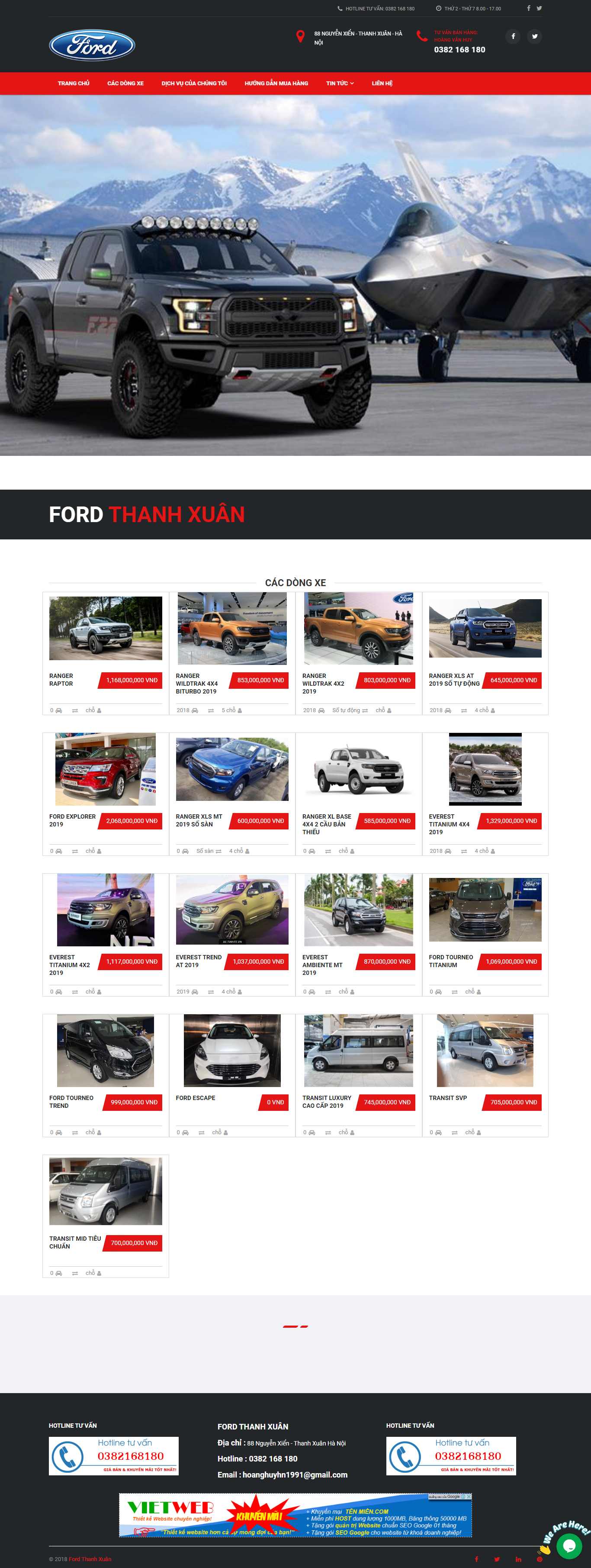This screenshot has height=1568, width=591.
Task: Go to Liên Hệ contact page
Action: pos(382,84)
